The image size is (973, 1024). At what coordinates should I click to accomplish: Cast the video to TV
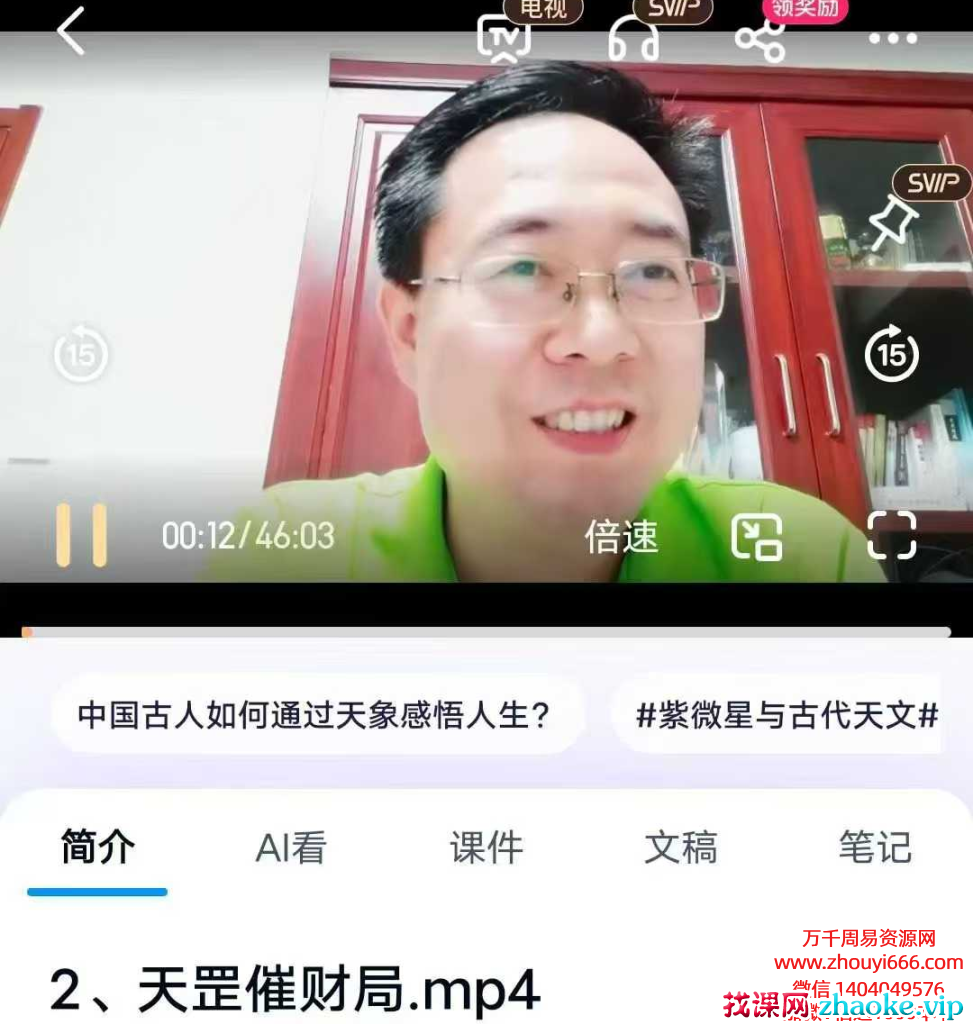click(x=504, y=39)
